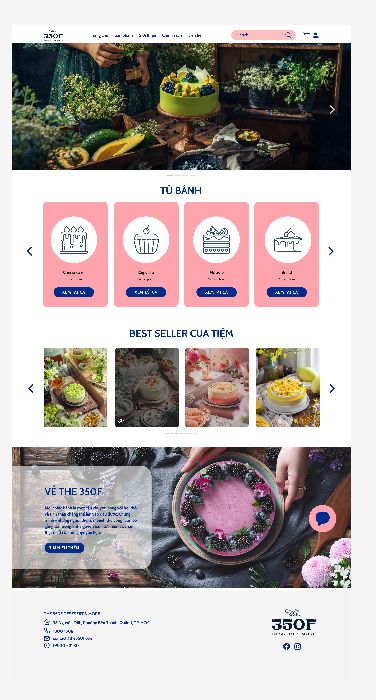The height and width of the screenshot is (700, 376).
Task: Show next cake categories in Tủ Bánh
Action: [x=331, y=251]
